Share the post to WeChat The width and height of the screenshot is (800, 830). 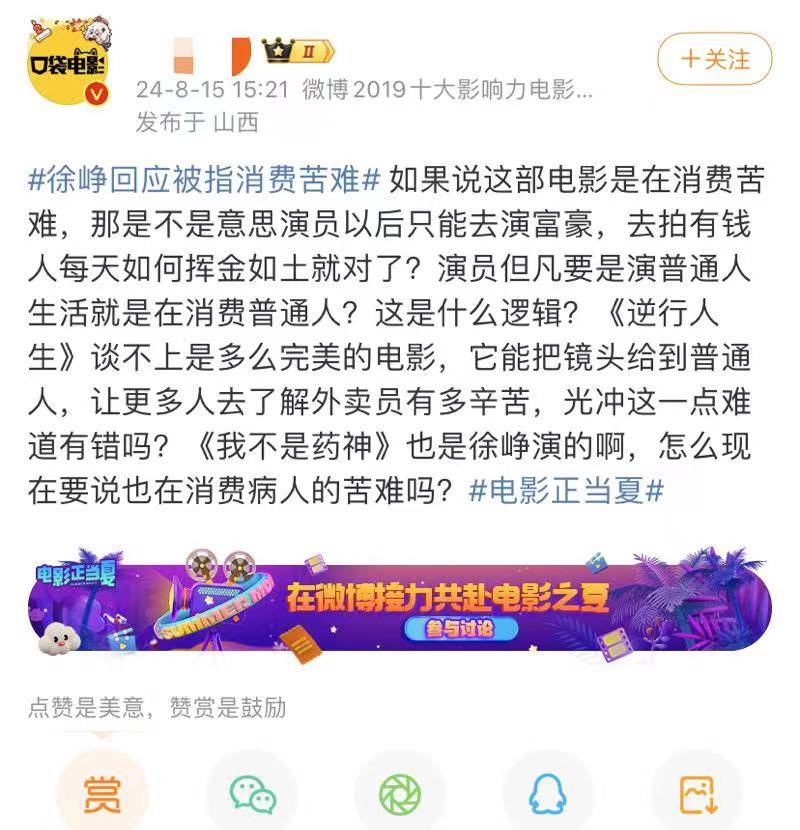point(252,794)
